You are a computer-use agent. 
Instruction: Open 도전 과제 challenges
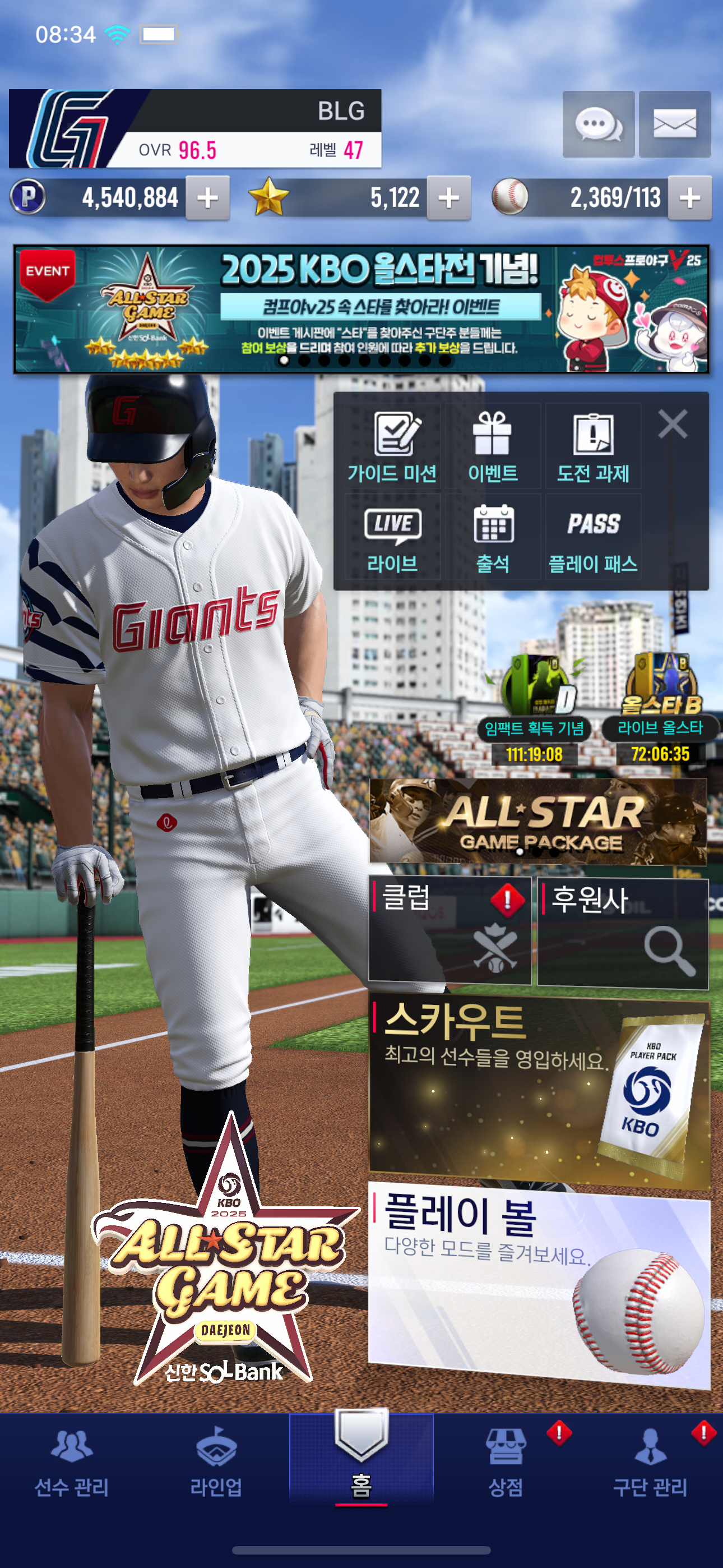point(594,448)
